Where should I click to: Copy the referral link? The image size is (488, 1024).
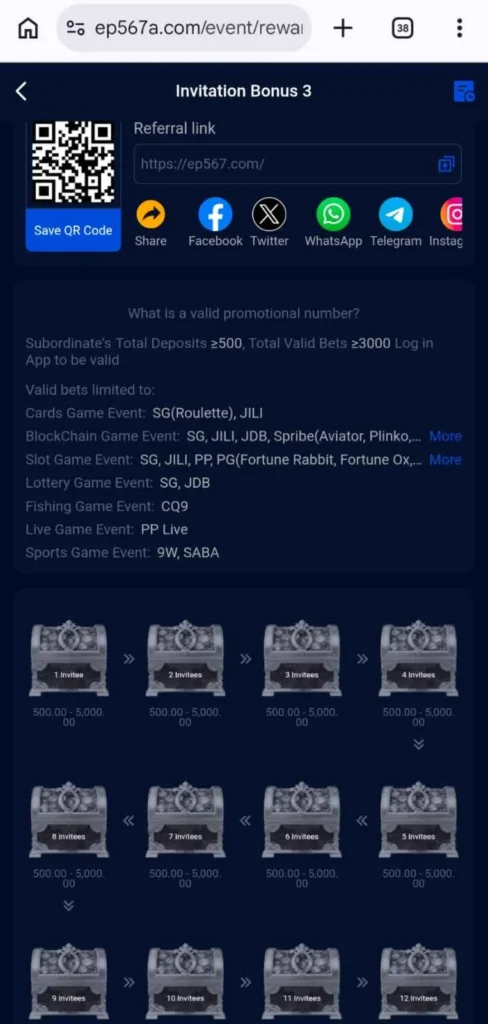coord(446,164)
